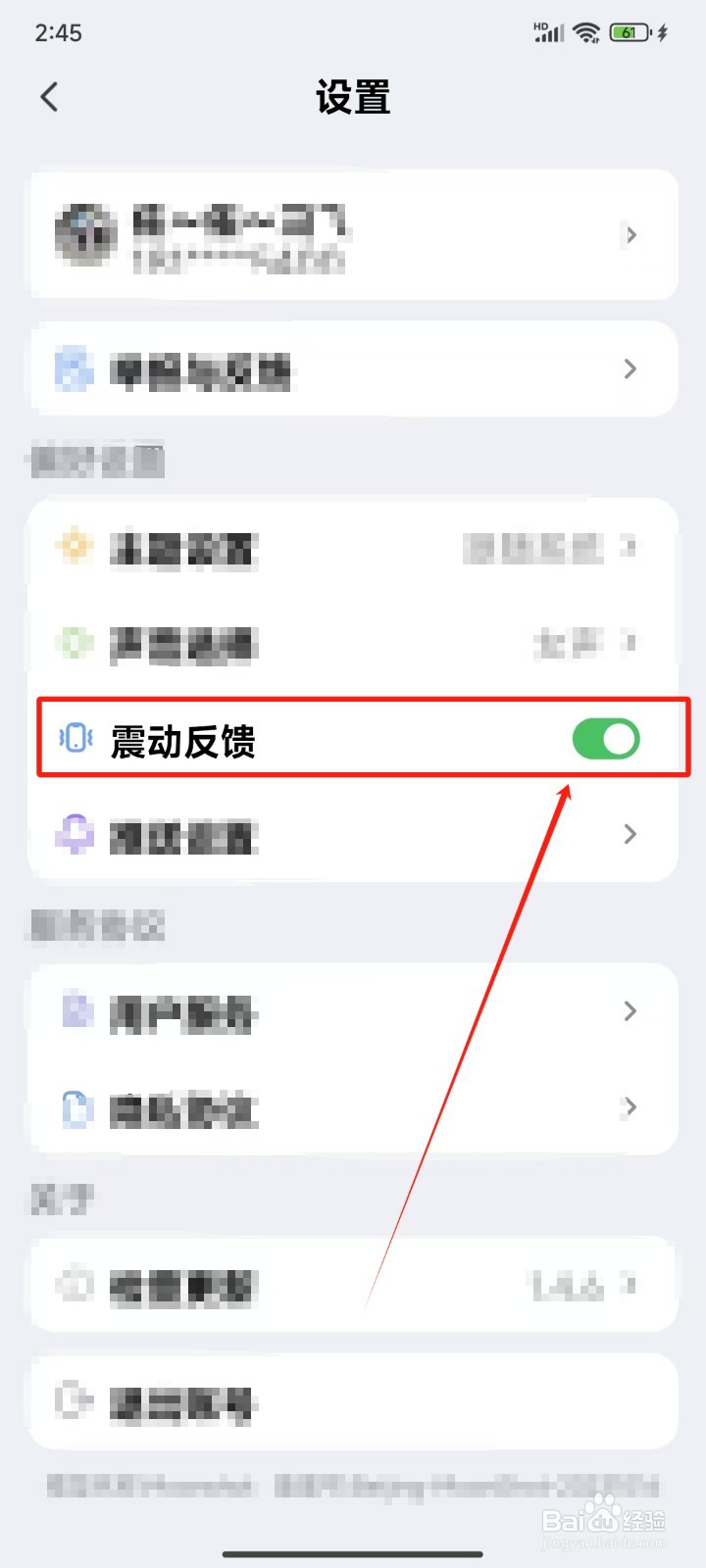706x1568 pixels.
Task: Click the vibration icon beside 震动反馈
Action: 76,739
